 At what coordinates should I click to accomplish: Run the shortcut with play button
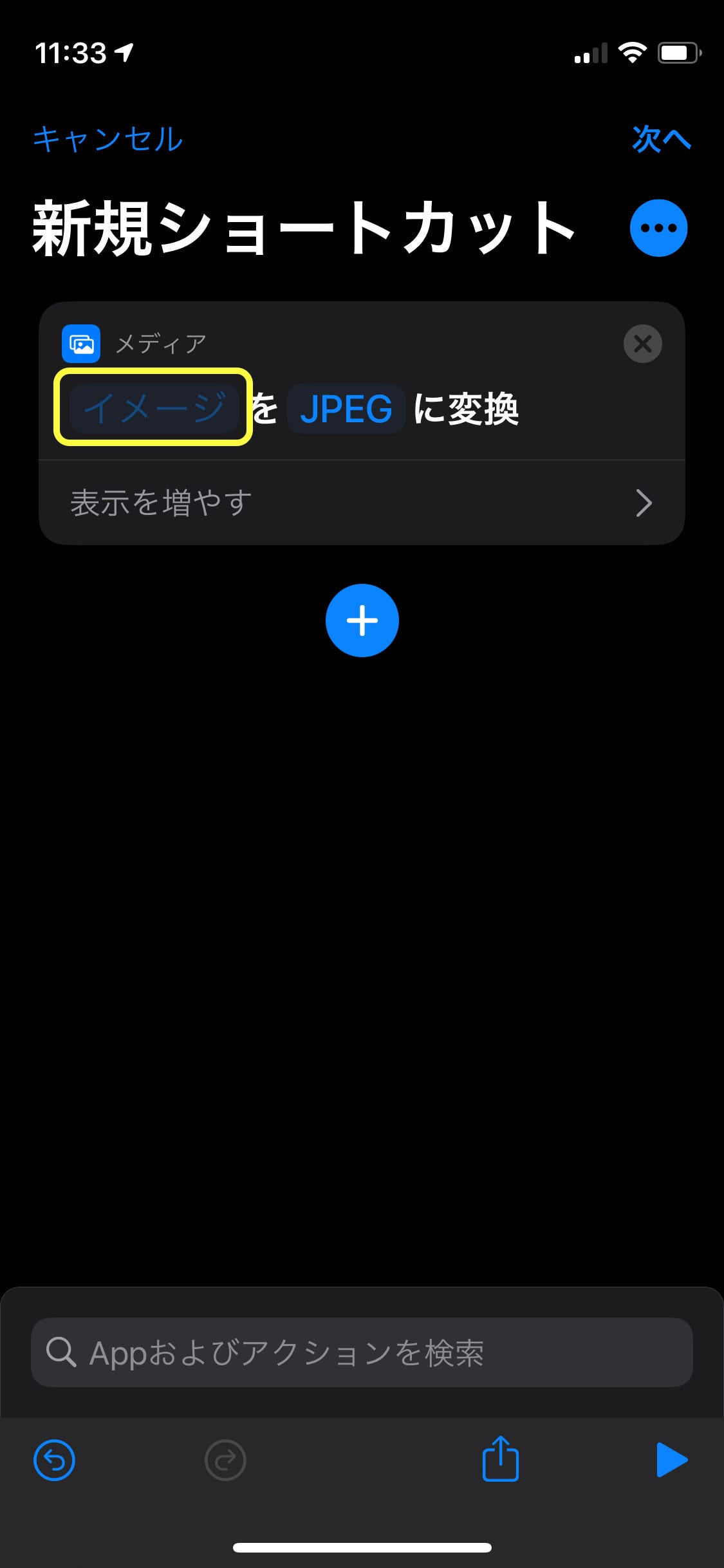tap(671, 1459)
